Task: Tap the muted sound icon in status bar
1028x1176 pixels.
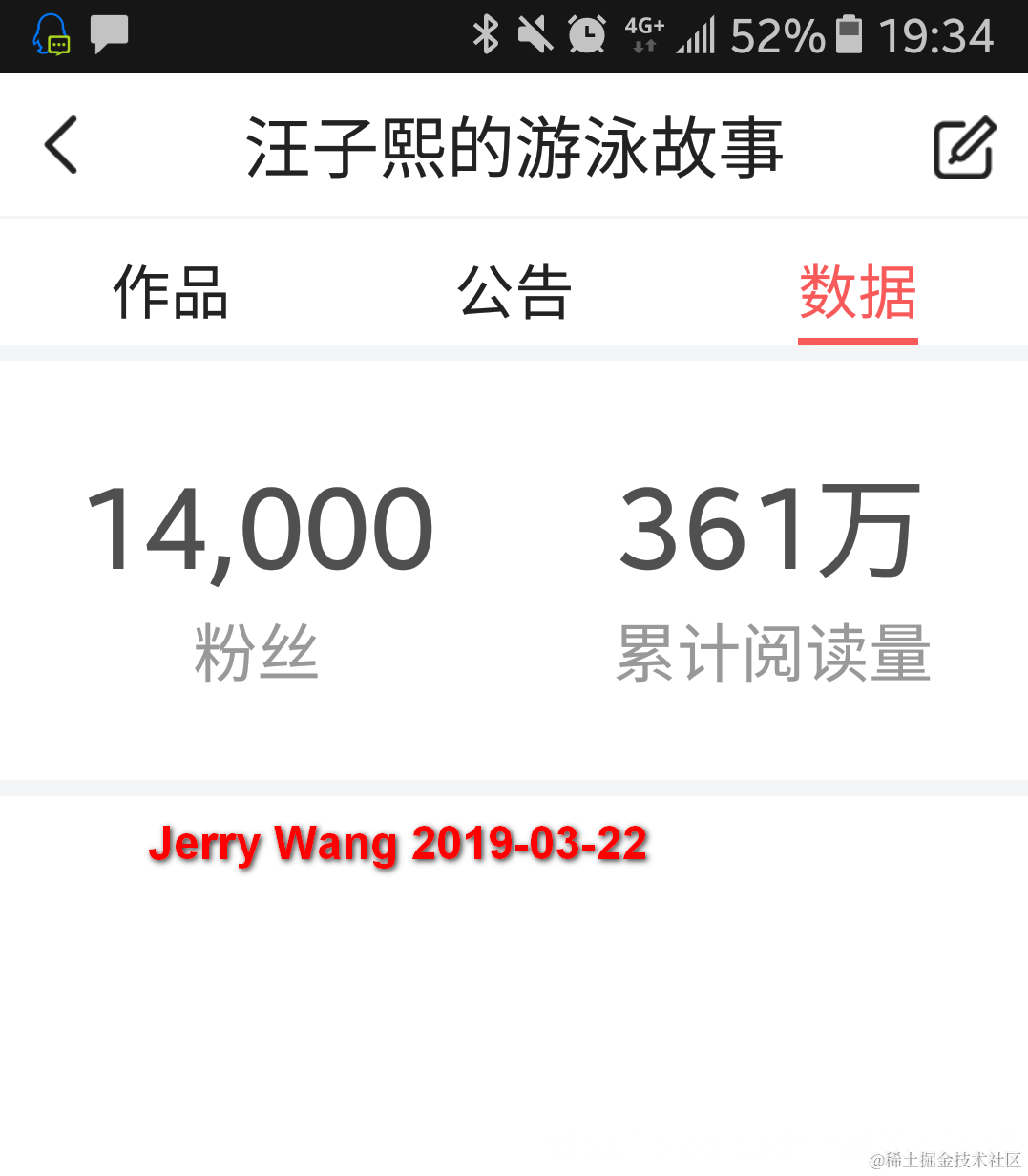Action: (x=535, y=35)
